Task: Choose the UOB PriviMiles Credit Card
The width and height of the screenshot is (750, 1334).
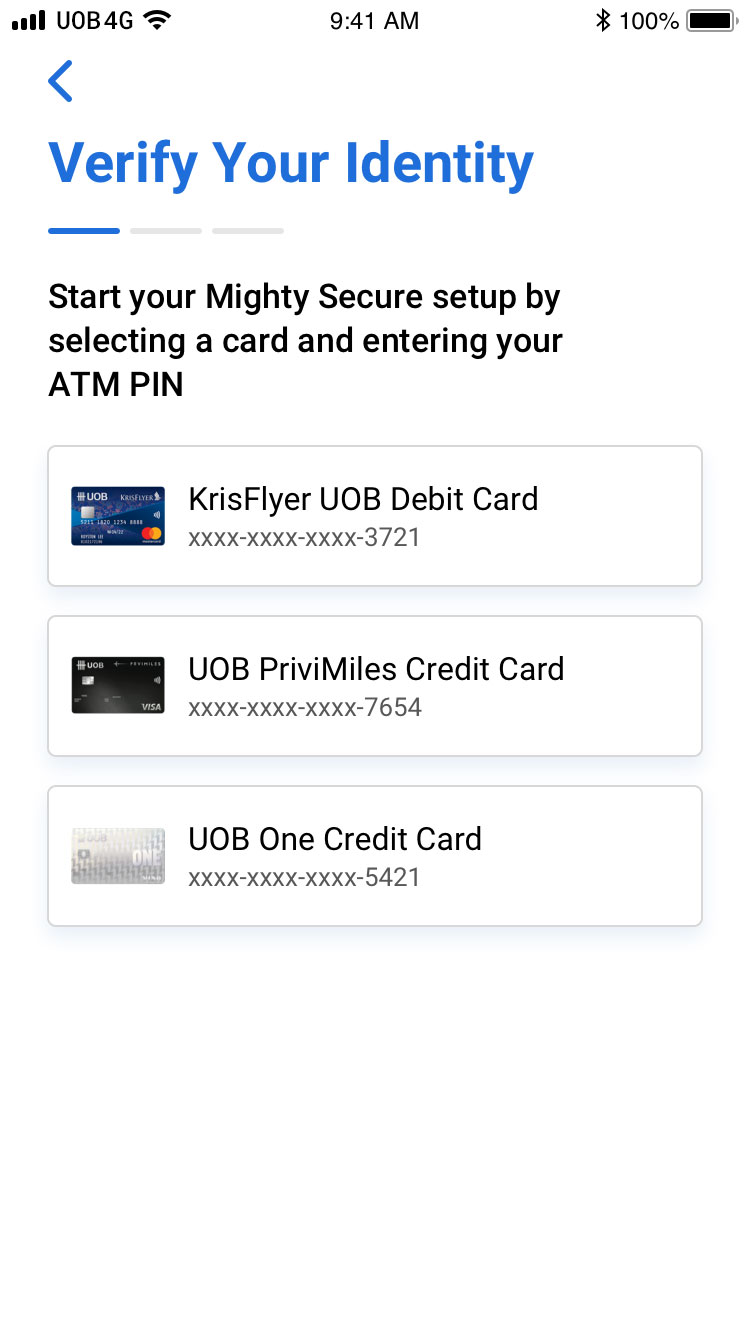Action: (375, 686)
